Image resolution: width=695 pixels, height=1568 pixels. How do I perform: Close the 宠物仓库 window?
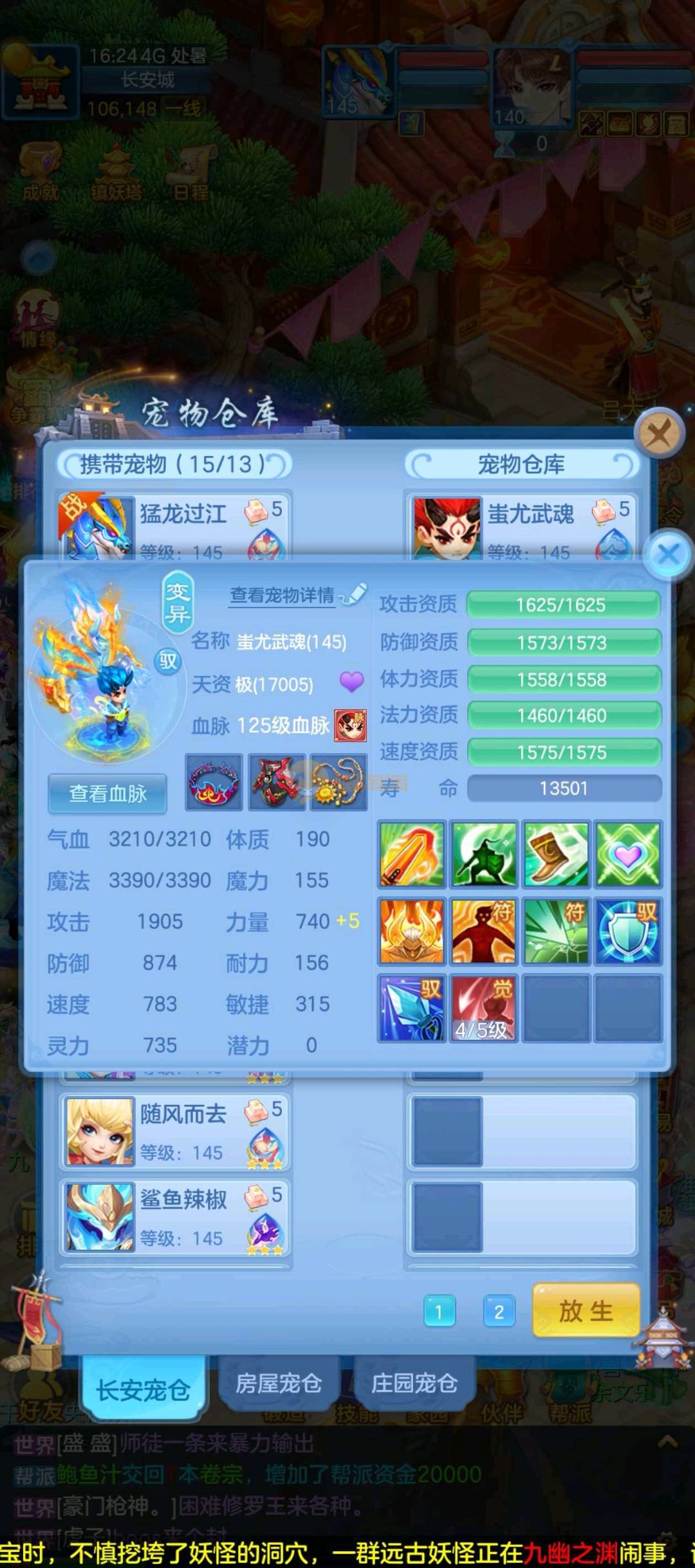[x=658, y=433]
